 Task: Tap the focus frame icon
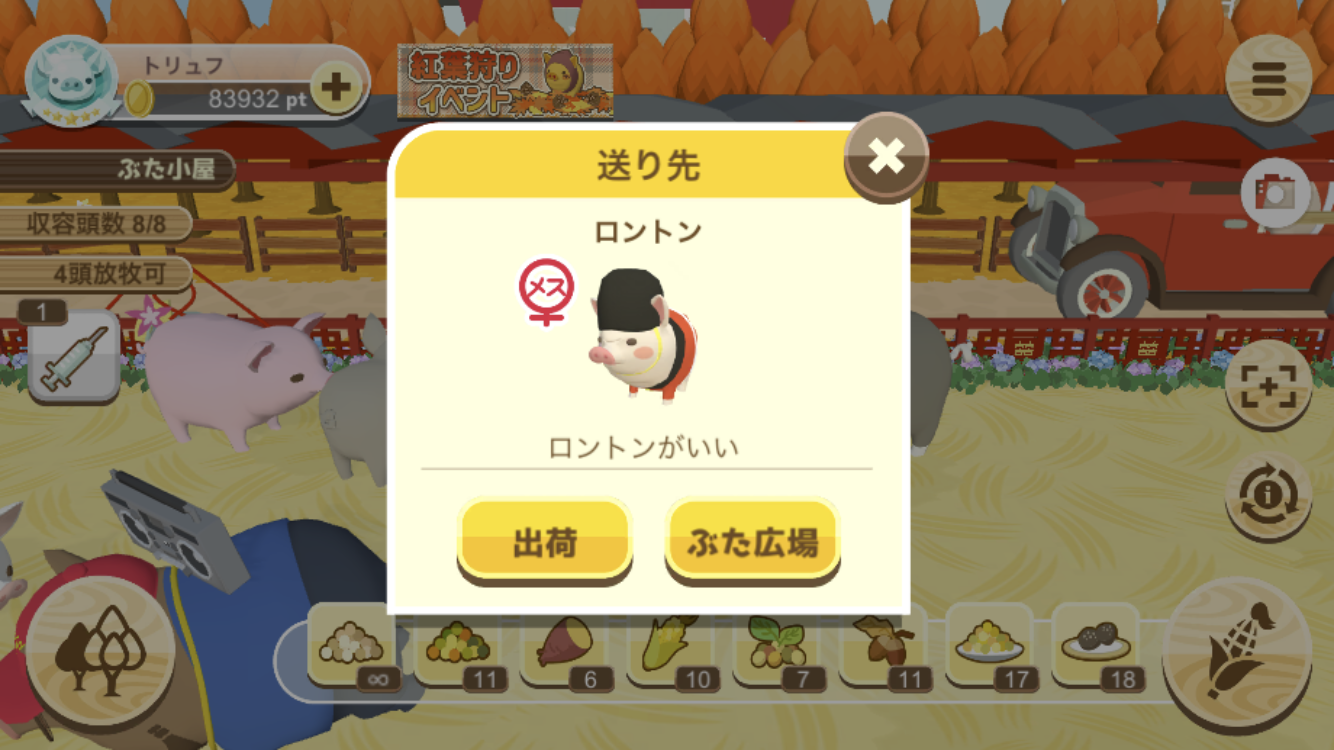(x=1268, y=385)
